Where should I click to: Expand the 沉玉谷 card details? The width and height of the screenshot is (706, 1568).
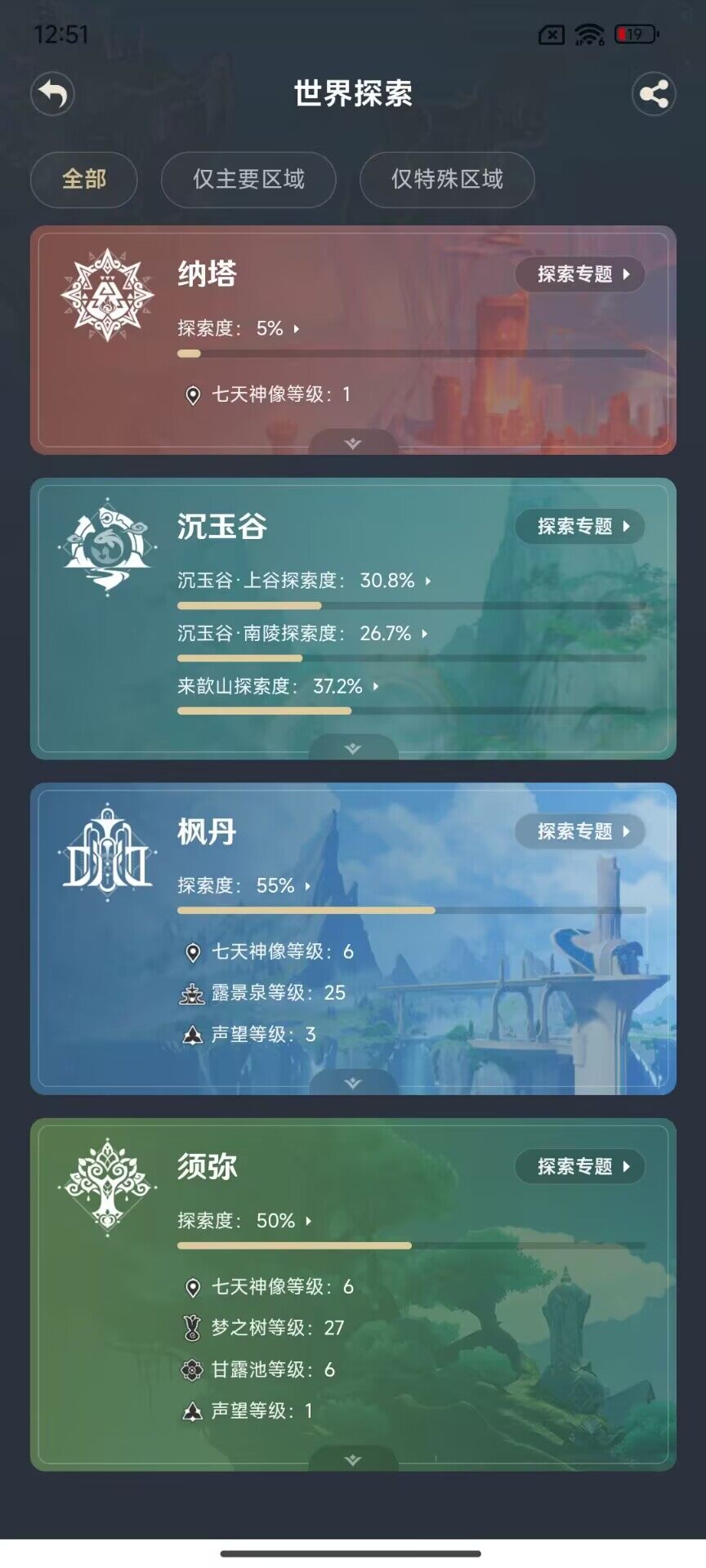[353, 749]
